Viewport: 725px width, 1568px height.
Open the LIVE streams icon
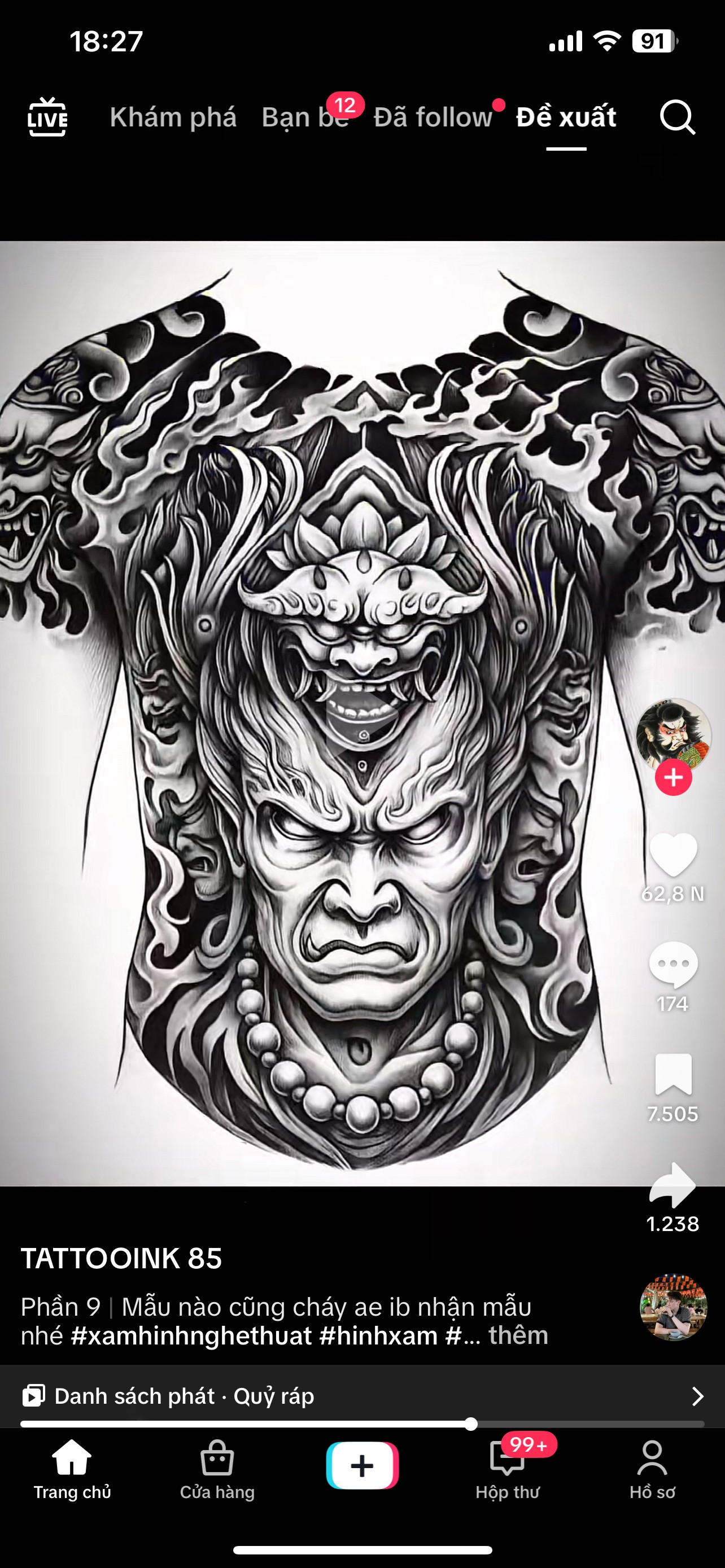pos(47,116)
